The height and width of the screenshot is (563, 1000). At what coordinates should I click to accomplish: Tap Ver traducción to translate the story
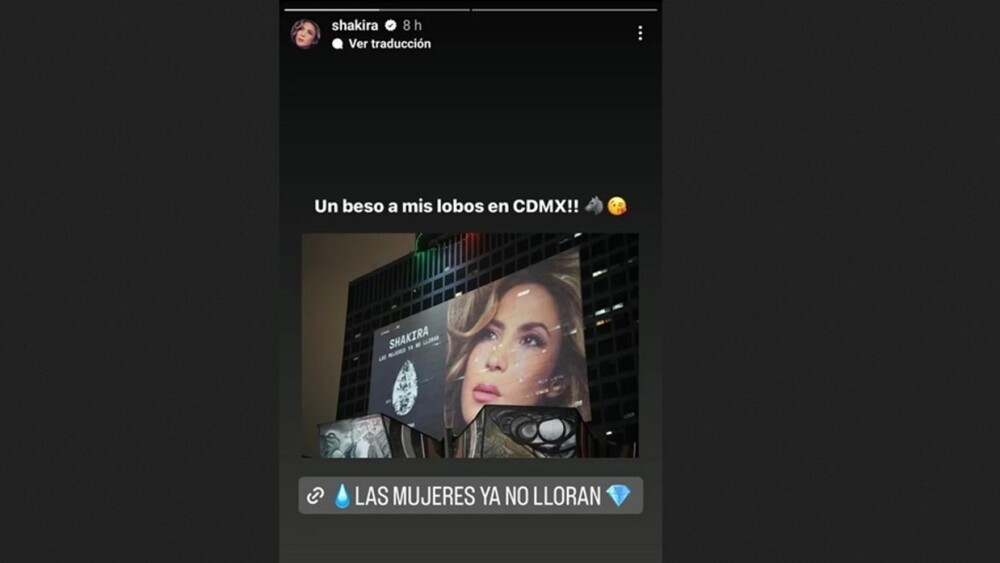pos(388,44)
